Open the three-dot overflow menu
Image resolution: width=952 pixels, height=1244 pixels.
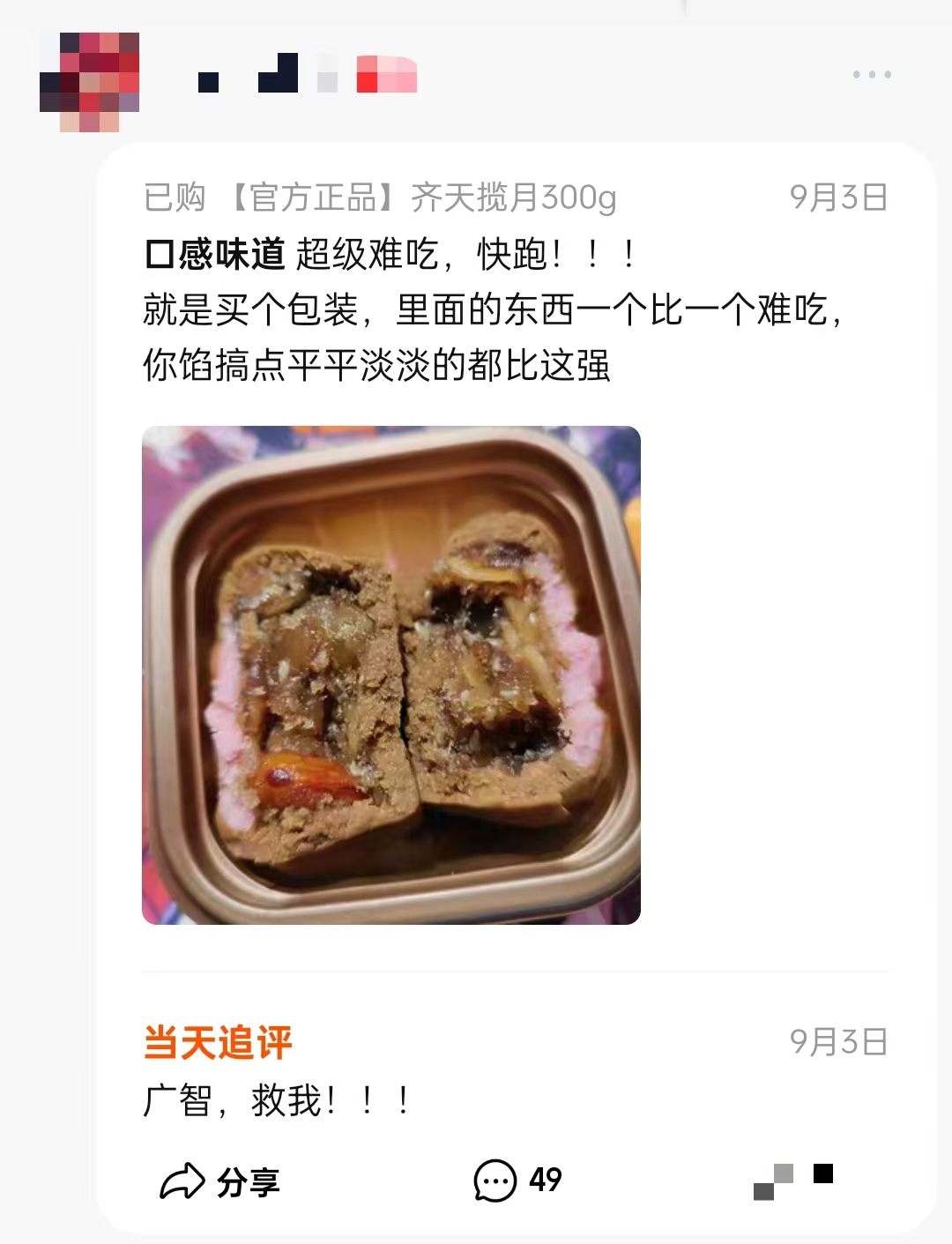tap(871, 75)
